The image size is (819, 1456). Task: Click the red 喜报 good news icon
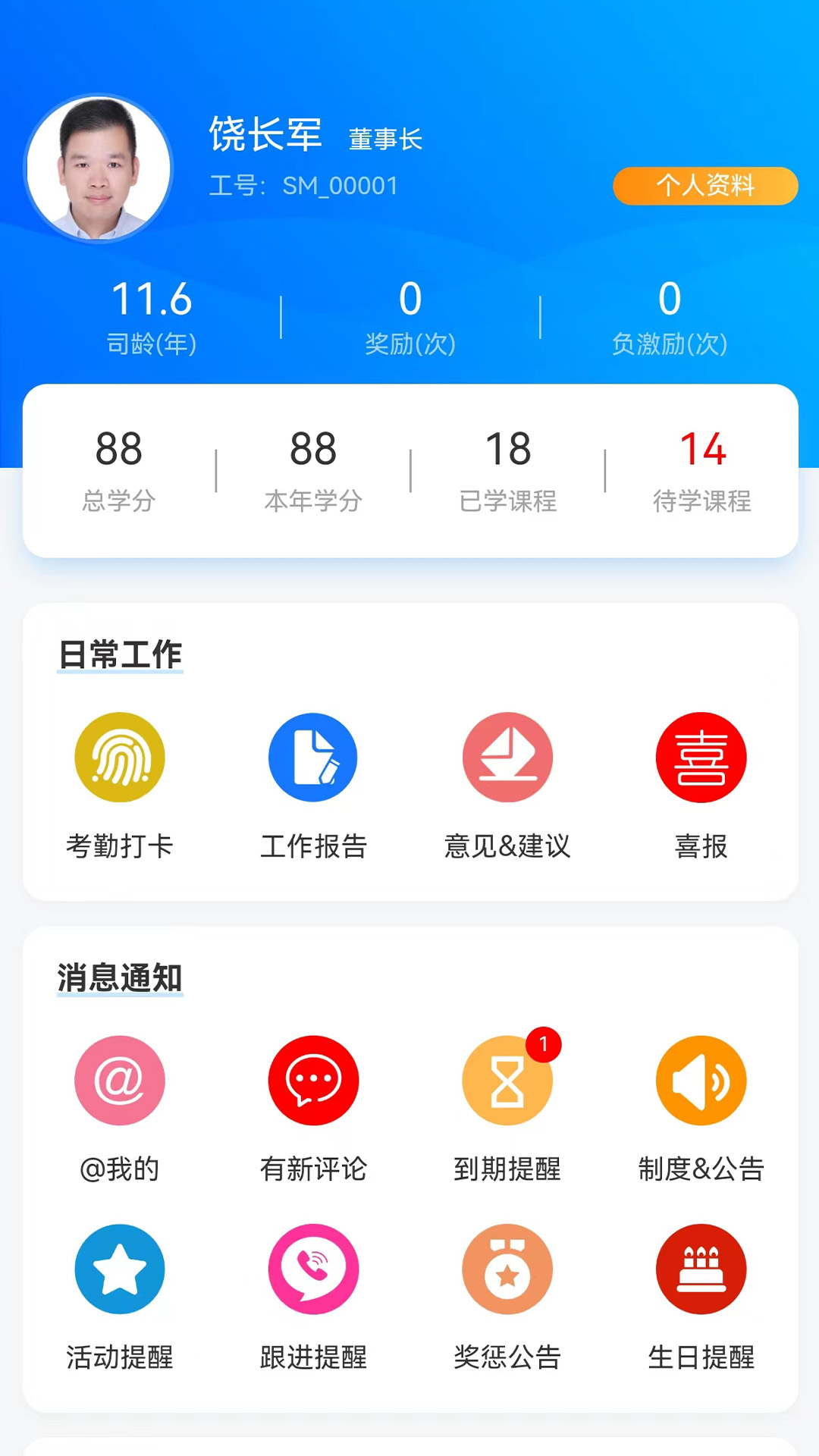point(701,757)
